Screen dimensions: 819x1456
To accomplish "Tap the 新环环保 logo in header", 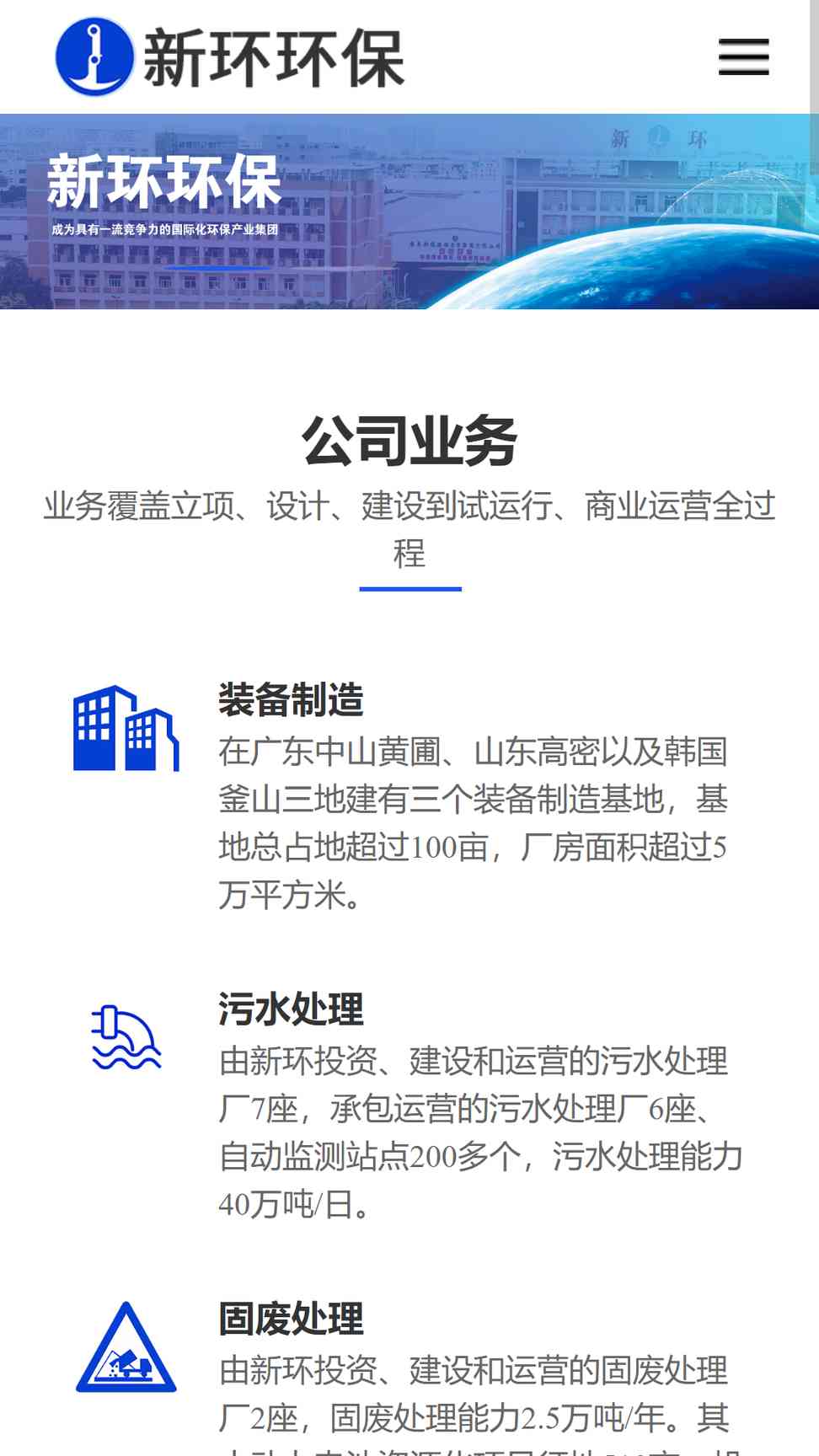I will tap(230, 57).
